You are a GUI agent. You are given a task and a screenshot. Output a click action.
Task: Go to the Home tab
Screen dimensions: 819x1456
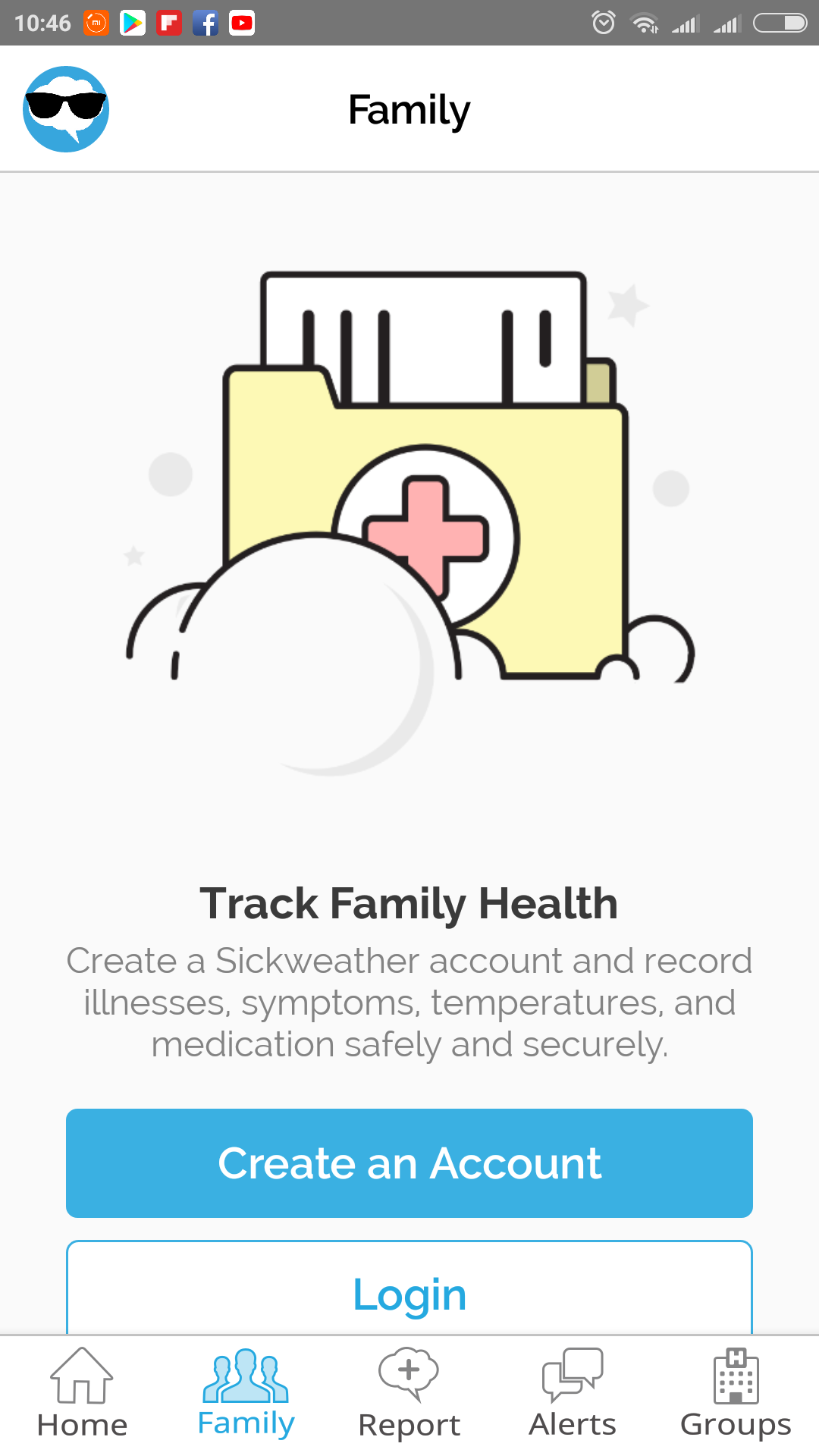[82, 1394]
